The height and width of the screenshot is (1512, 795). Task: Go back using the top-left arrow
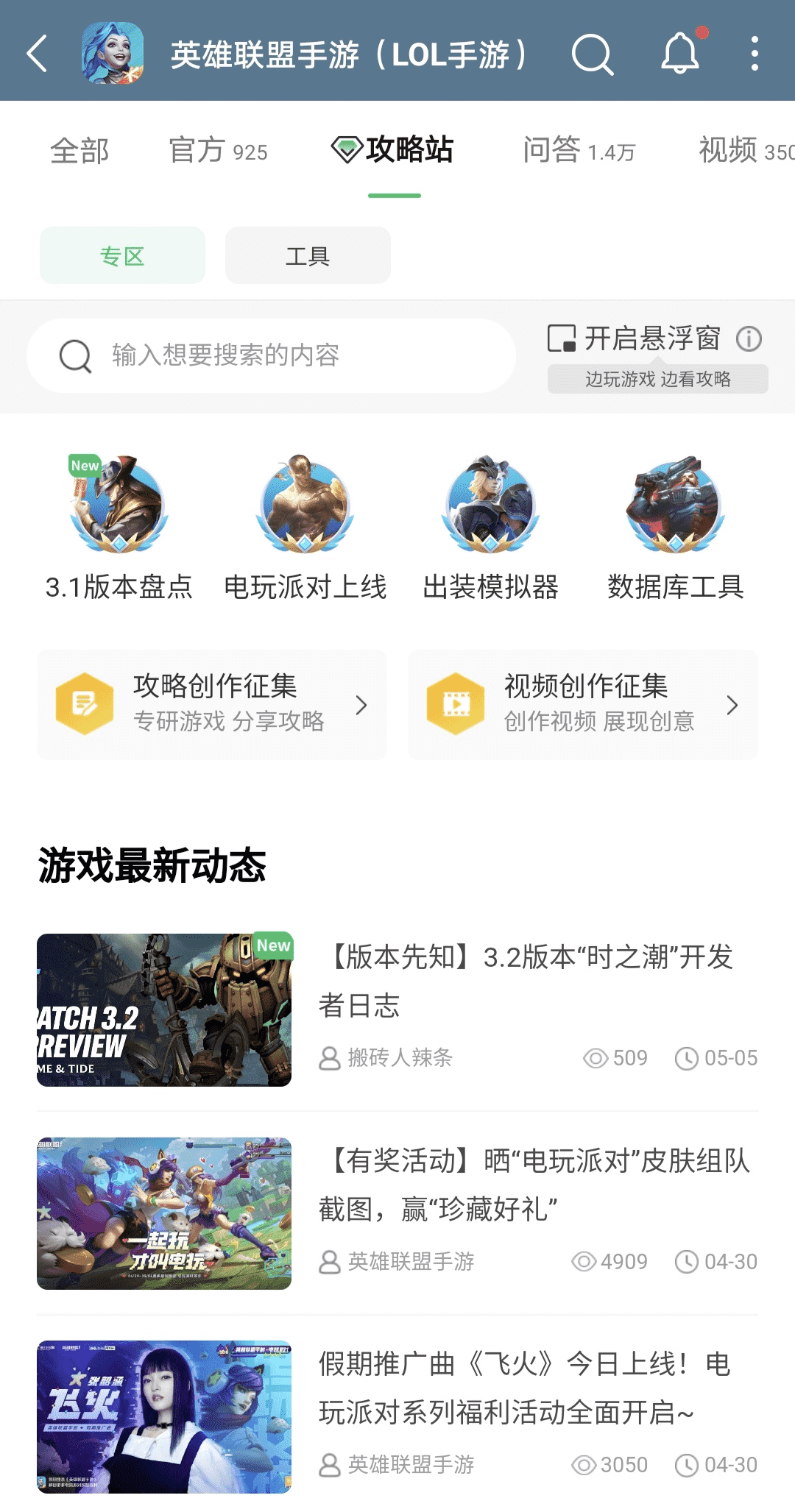coord(37,54)
